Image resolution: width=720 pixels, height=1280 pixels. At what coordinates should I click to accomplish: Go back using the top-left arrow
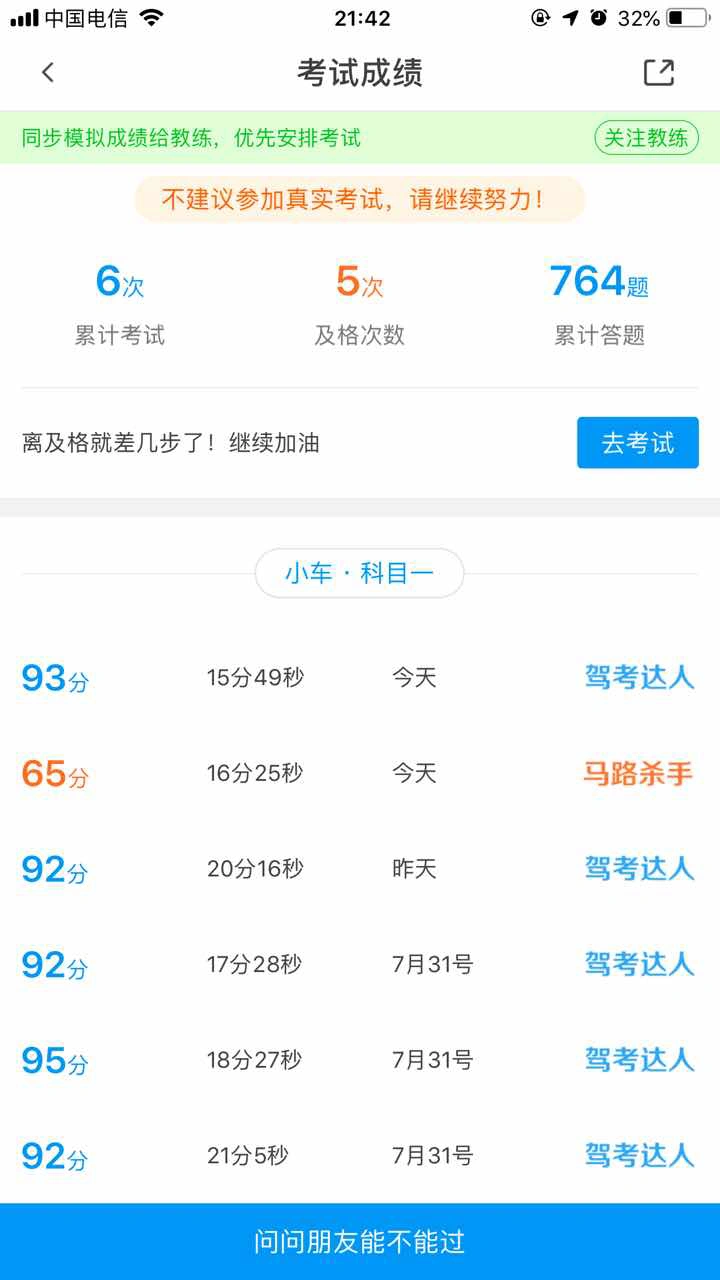click(48, 72)
